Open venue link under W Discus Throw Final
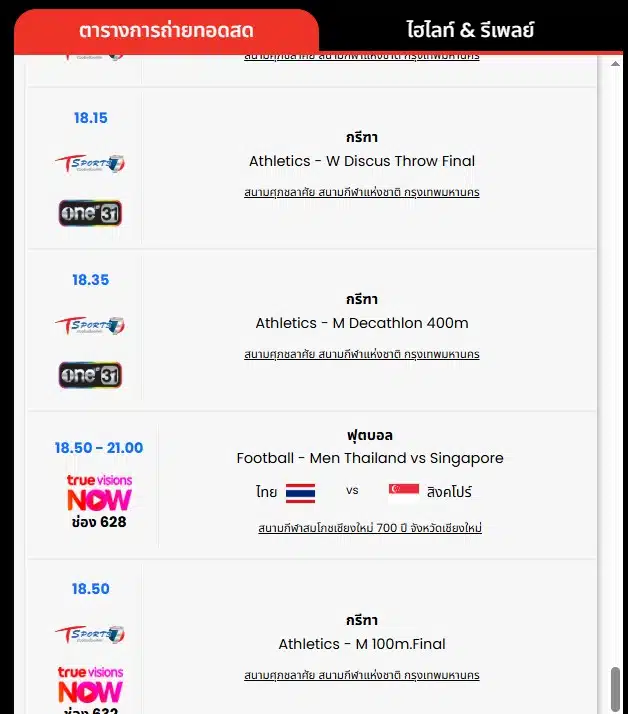Viewport: 628px width, 714px height. pyautogui.click(x=361, y=192)
